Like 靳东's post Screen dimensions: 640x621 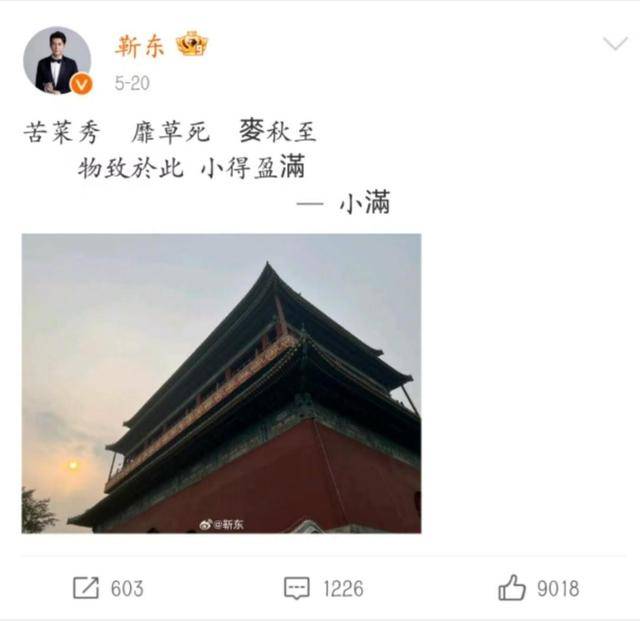(x=538, y=588)
